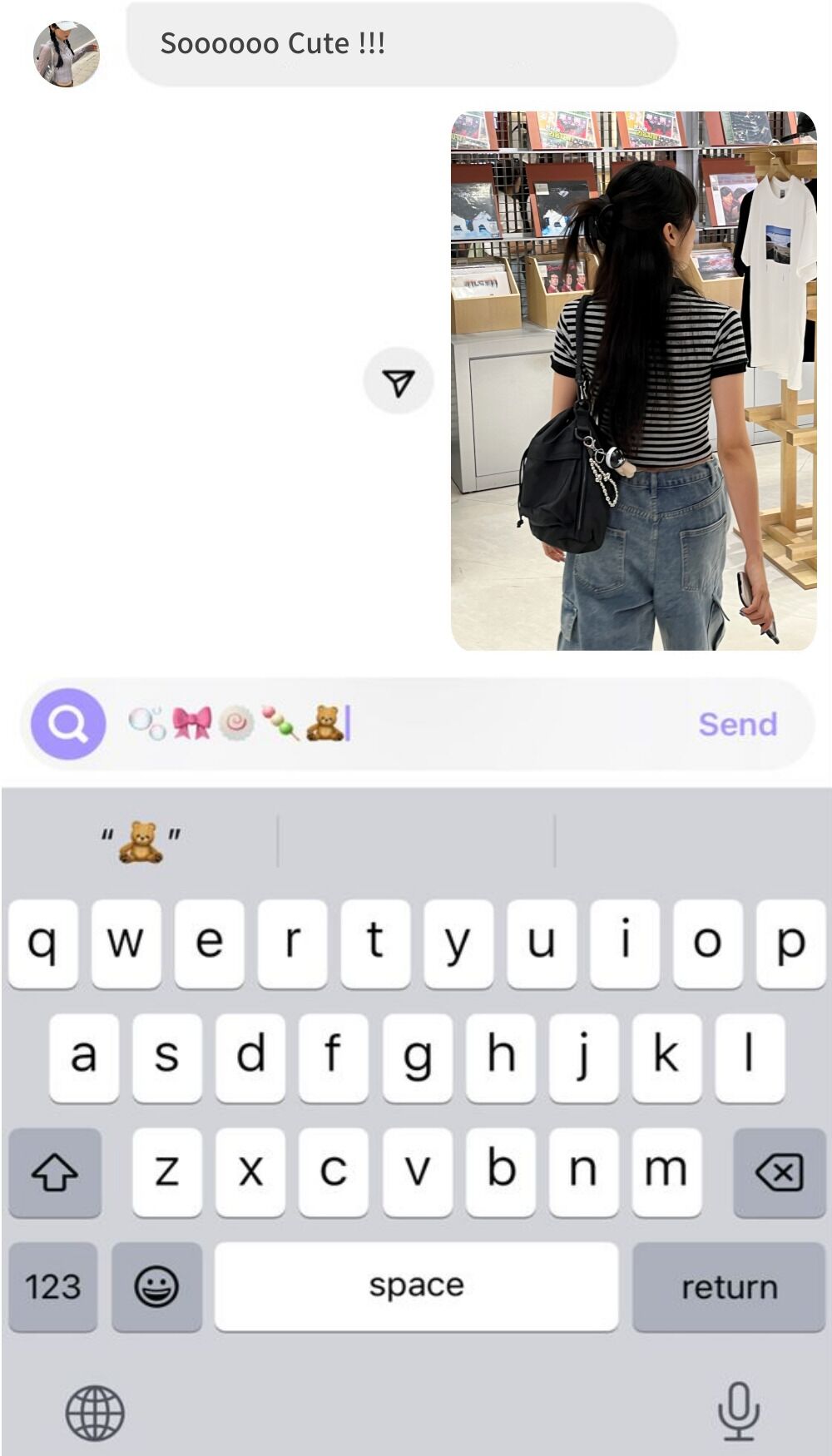The height and width of the screenshot is (1456, 832).
Task: Send the emoji message
Action: pos(737,724)
